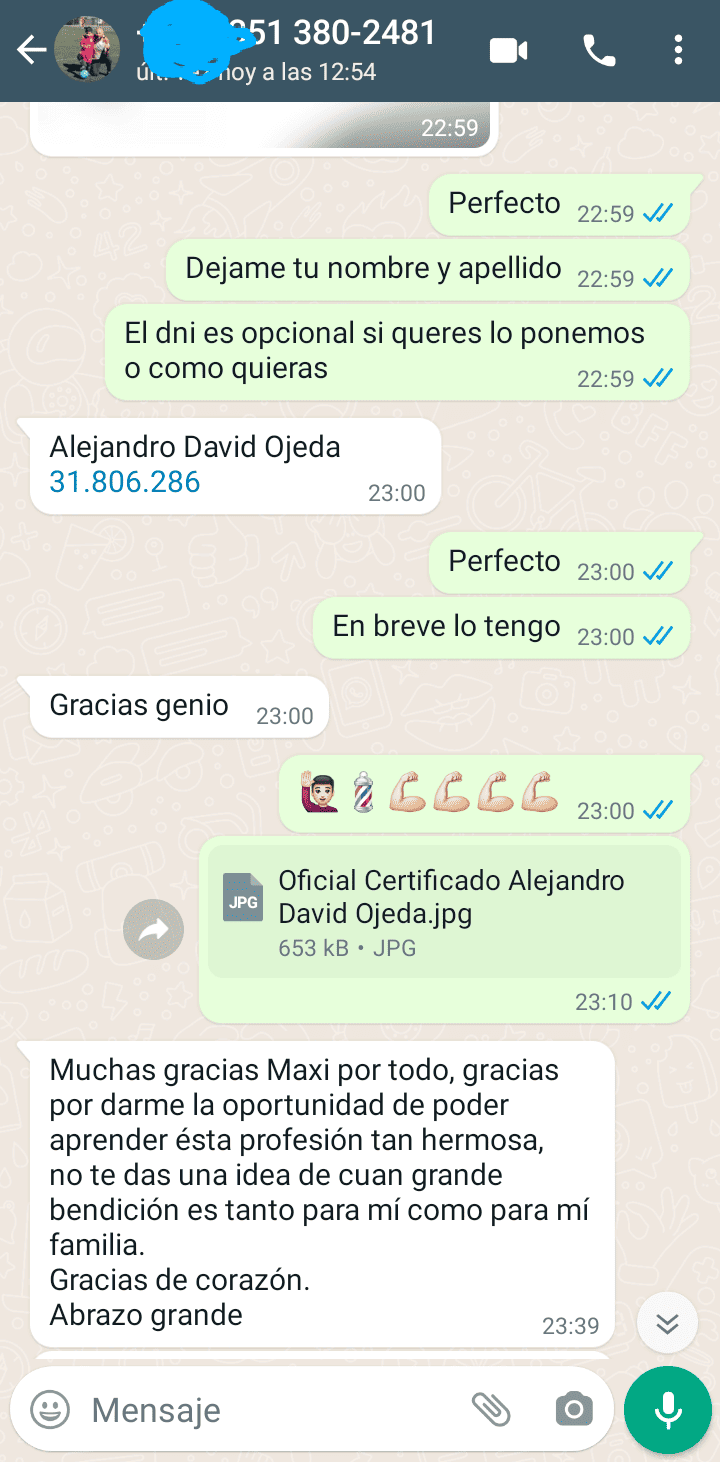Tap the microphone voice message button
The width and height of the screenshot is (720, 1462).
667,1410
